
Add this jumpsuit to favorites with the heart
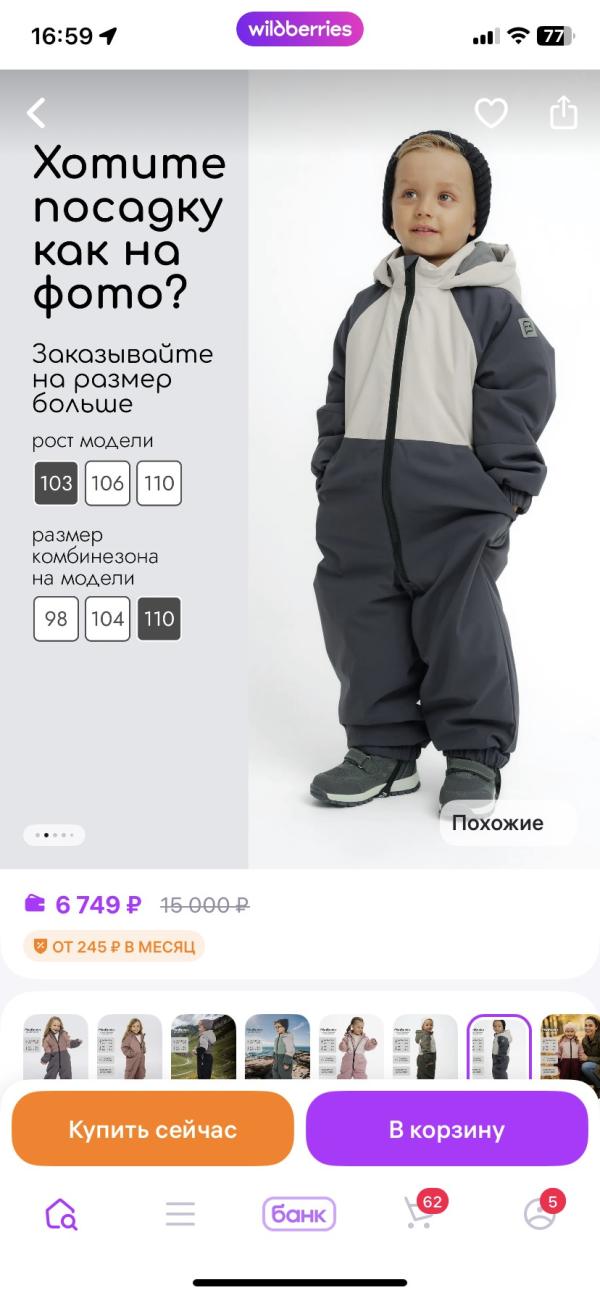tap(491, 113)
